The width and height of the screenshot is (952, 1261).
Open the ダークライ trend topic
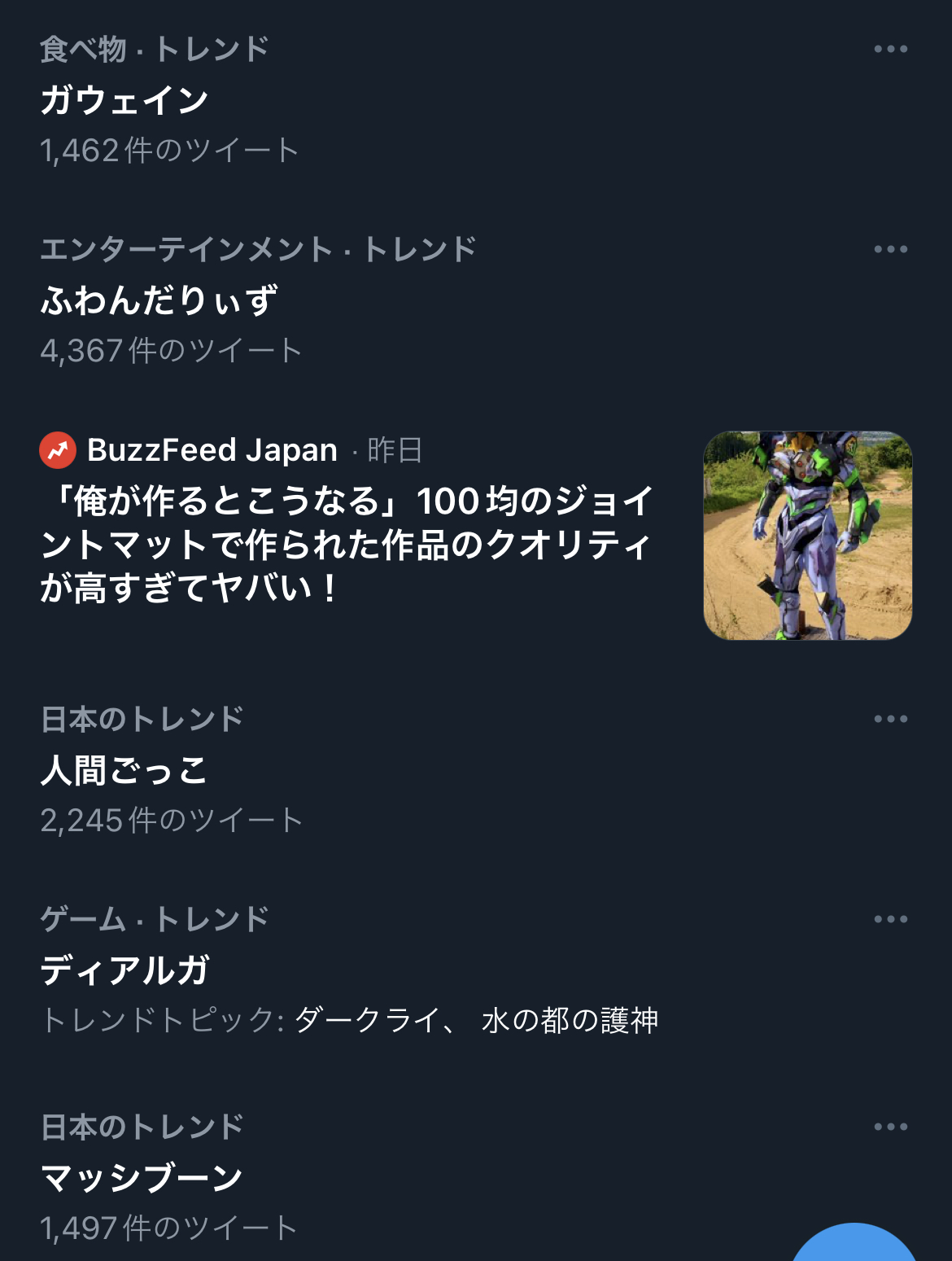(366, 1020)
